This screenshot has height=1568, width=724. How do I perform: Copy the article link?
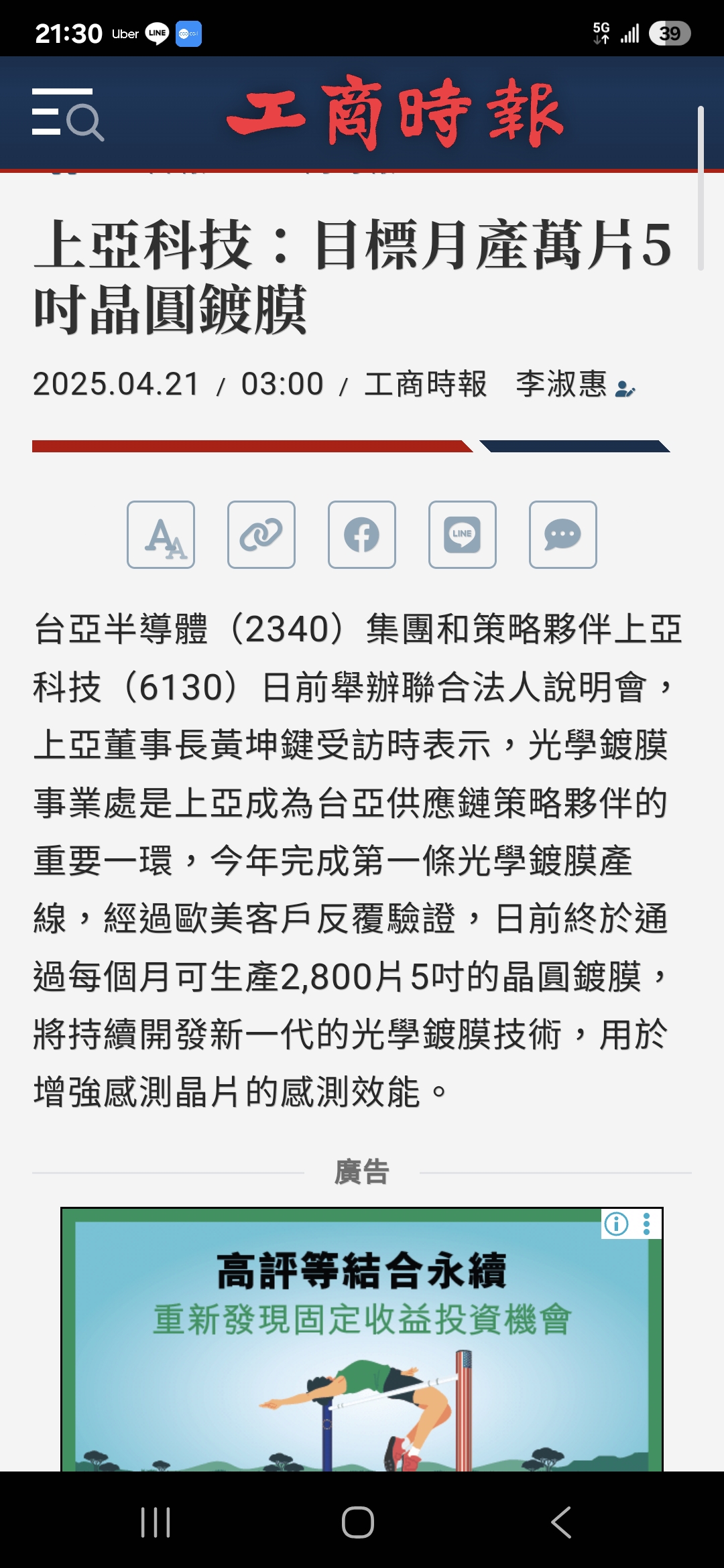(261, 535)
